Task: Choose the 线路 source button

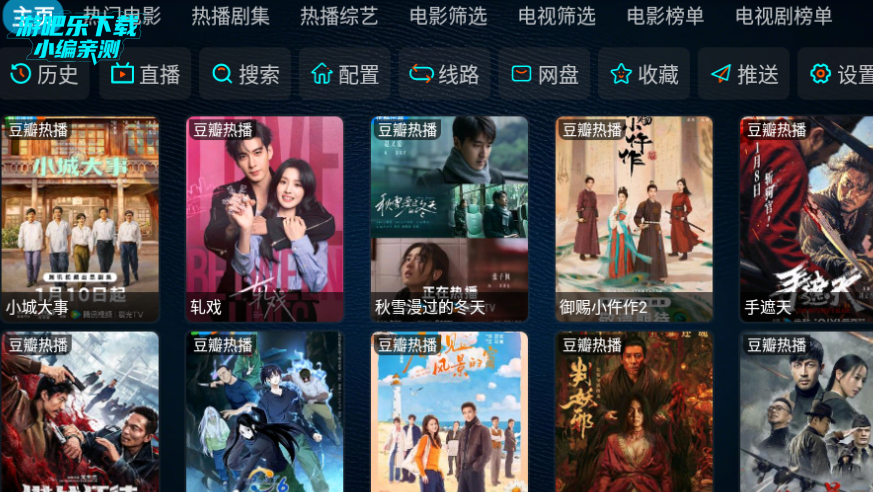Action: [x=445, y=74]
